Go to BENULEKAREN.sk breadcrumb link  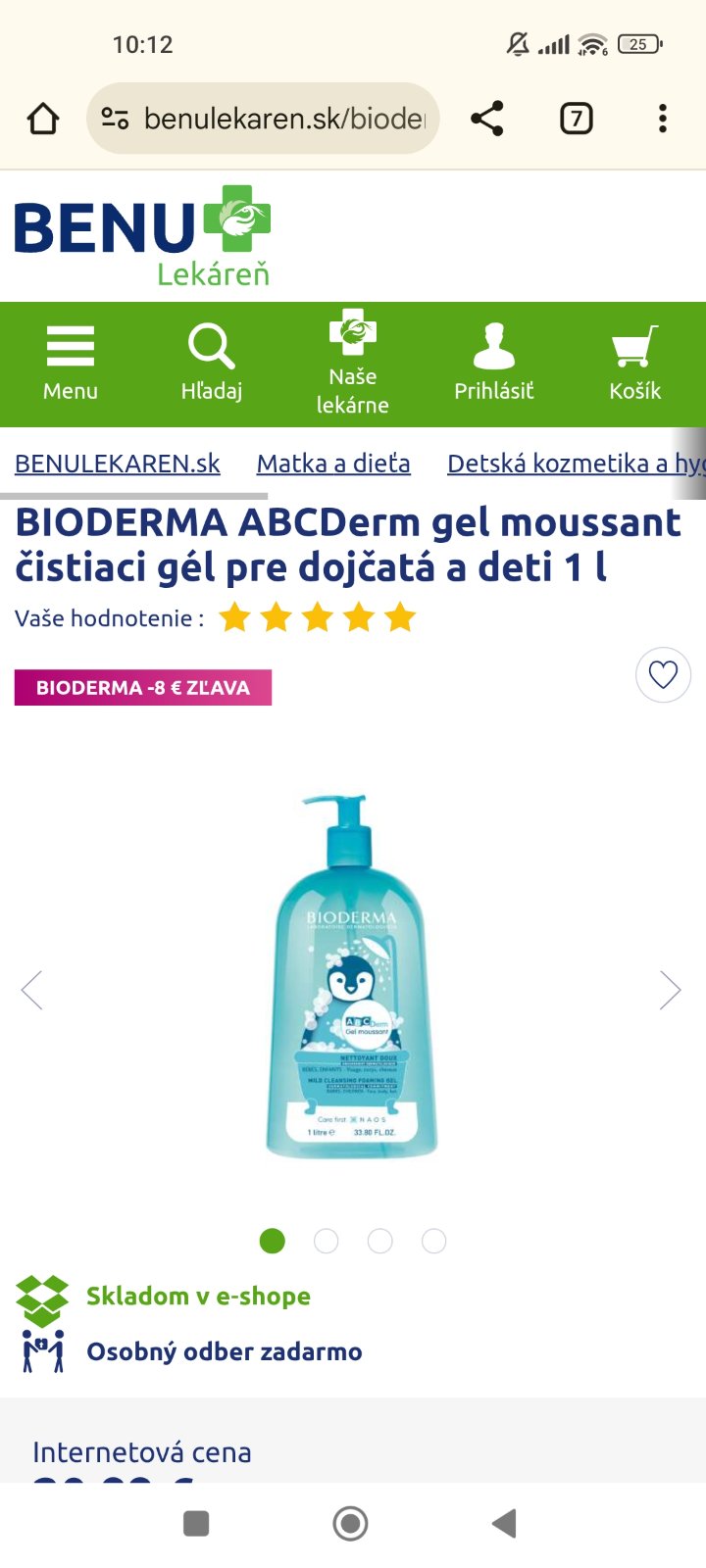(118, 464)
